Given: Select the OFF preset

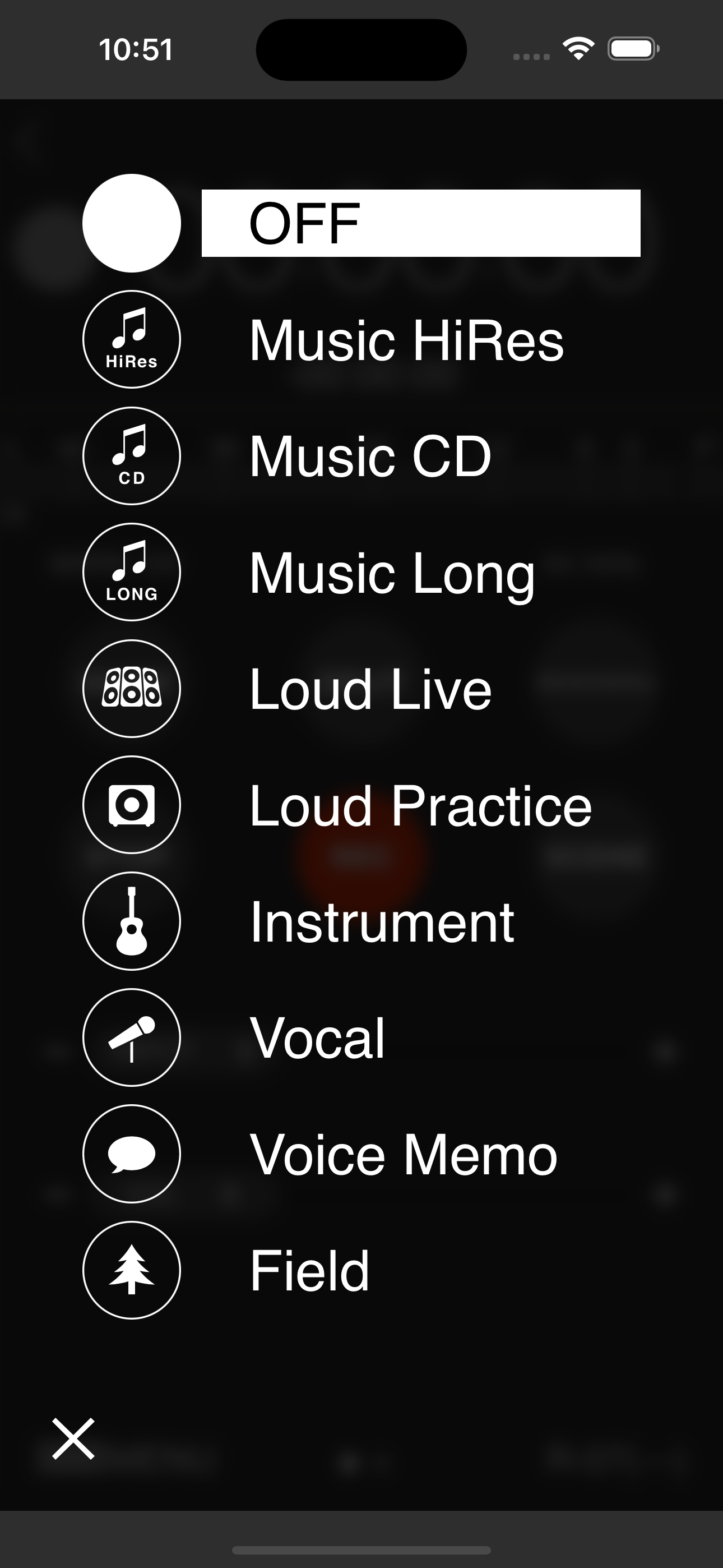Looking at the screenshot, I should [x=361, y=223].
